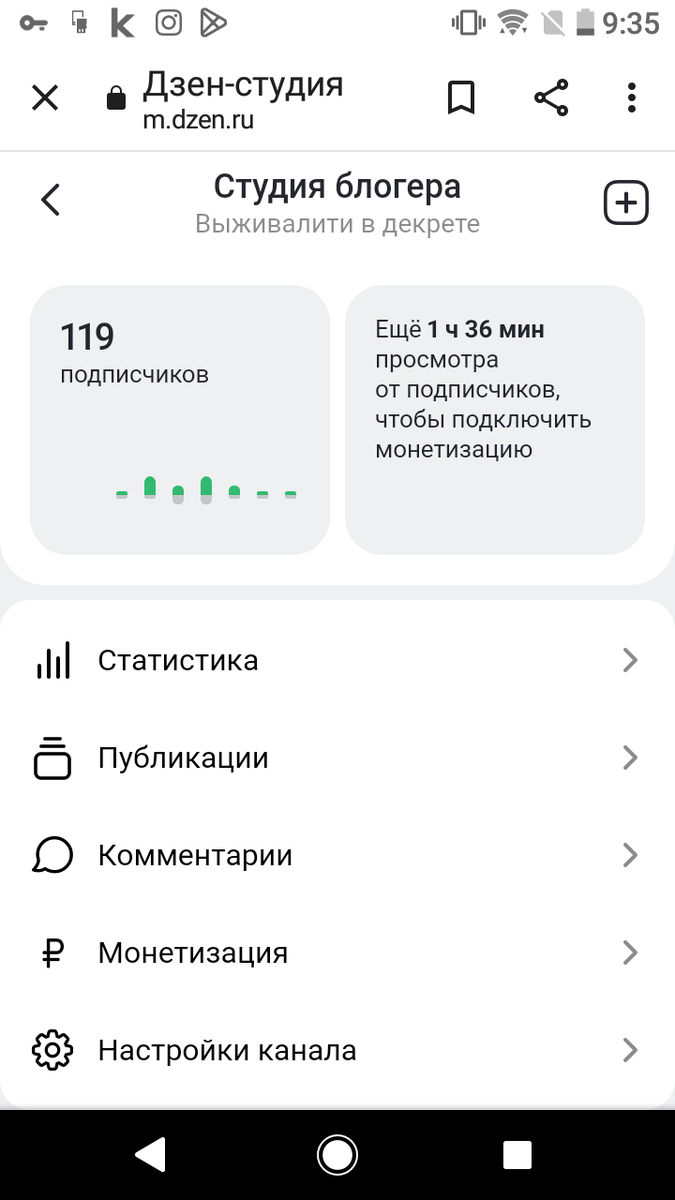This screenshot has height=1200, width=675.
Task: Open the browser overflow menu
Action: click(631, 98)
